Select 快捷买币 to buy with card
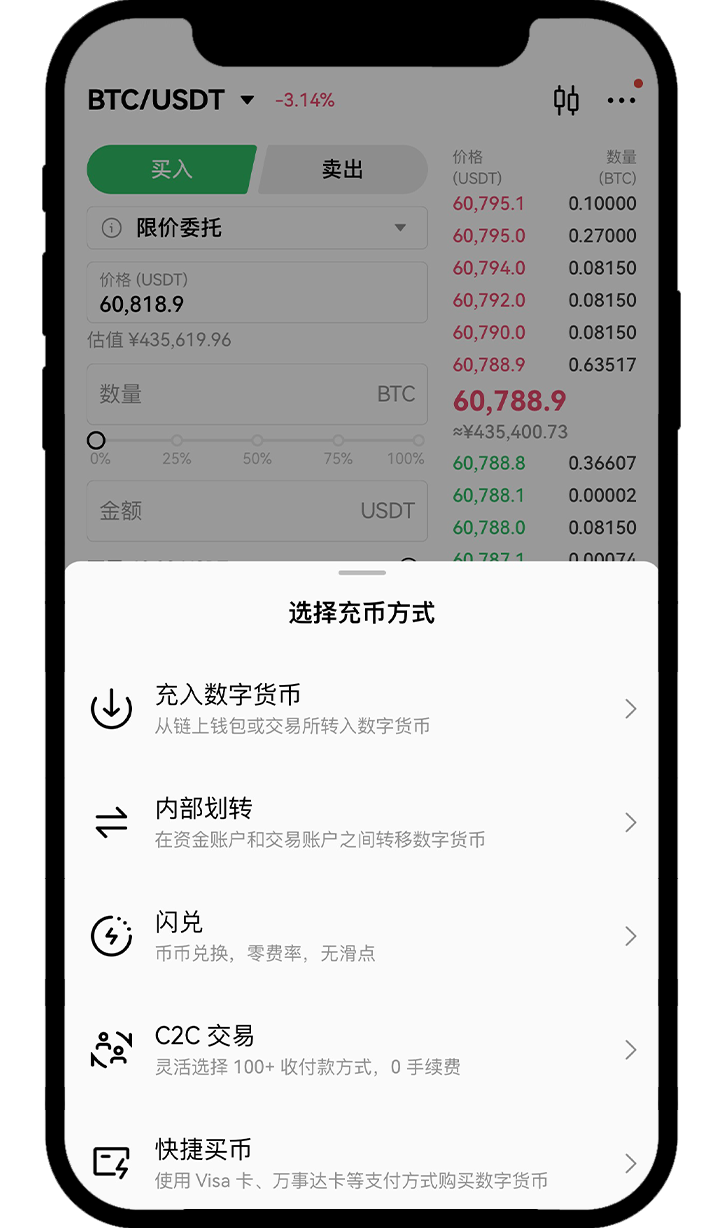Screen dimensions: 723x1228 pos(360,1163)
